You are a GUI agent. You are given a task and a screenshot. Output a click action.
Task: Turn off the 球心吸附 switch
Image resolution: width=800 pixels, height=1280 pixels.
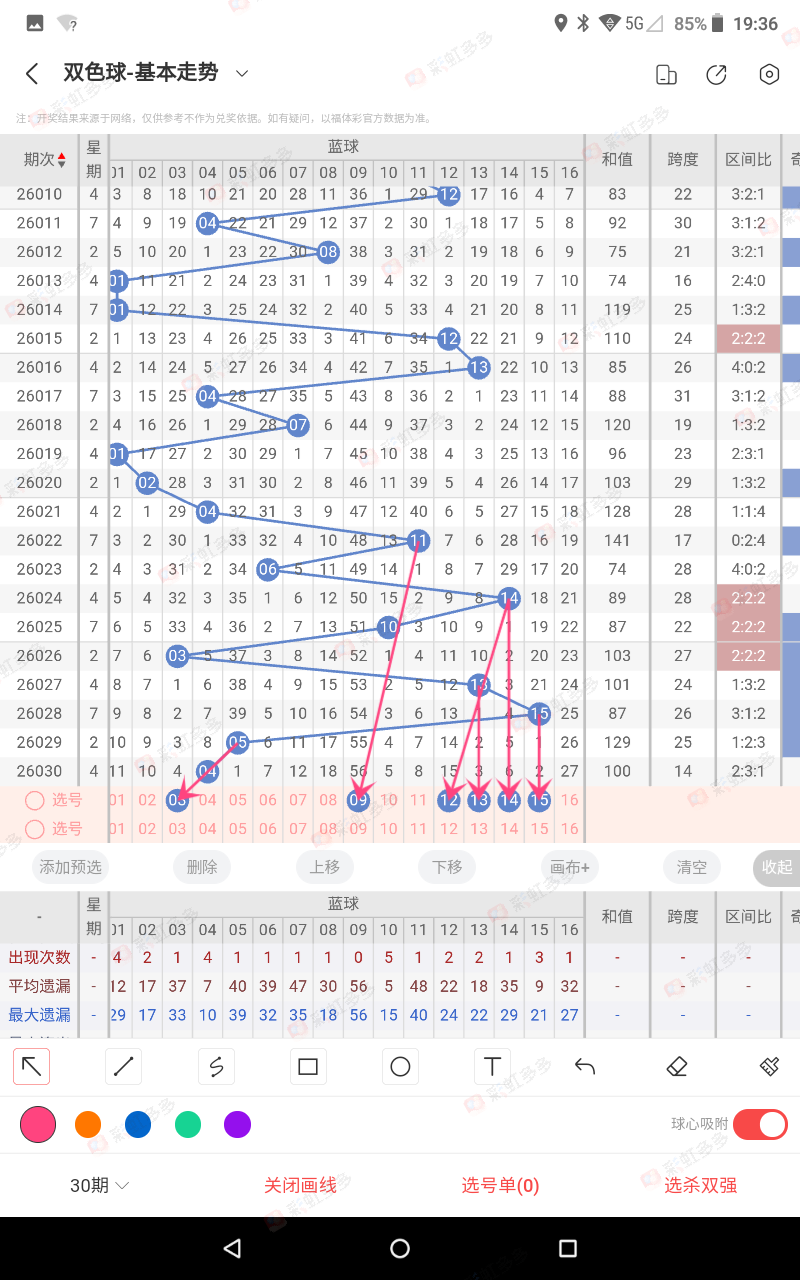tap(760, 1125)
